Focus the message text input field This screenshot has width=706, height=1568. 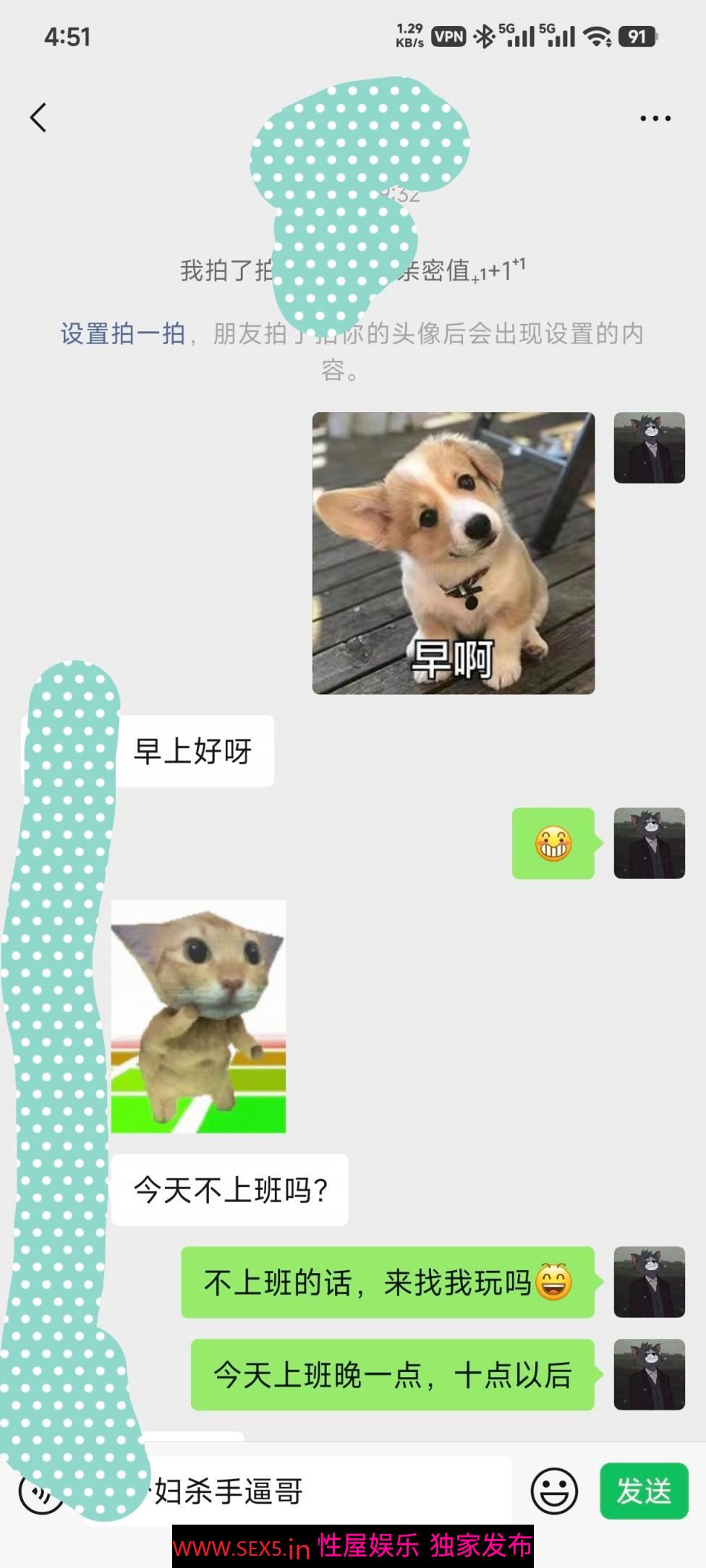(x=326, y=1491)
